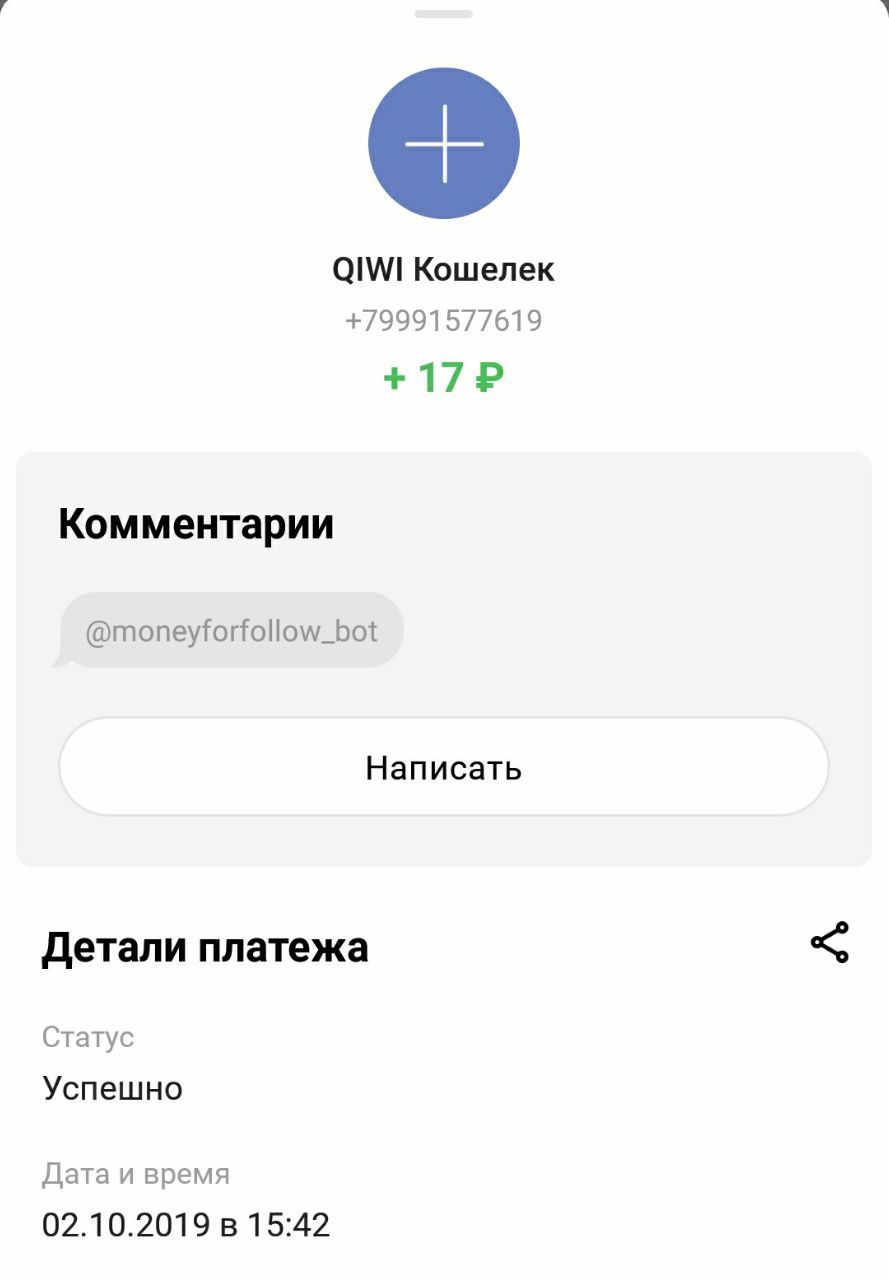Image resolution: width=889 pixels, height=1279 pixels.
Task: Tap the Написать button
Action: pos(443,767)
